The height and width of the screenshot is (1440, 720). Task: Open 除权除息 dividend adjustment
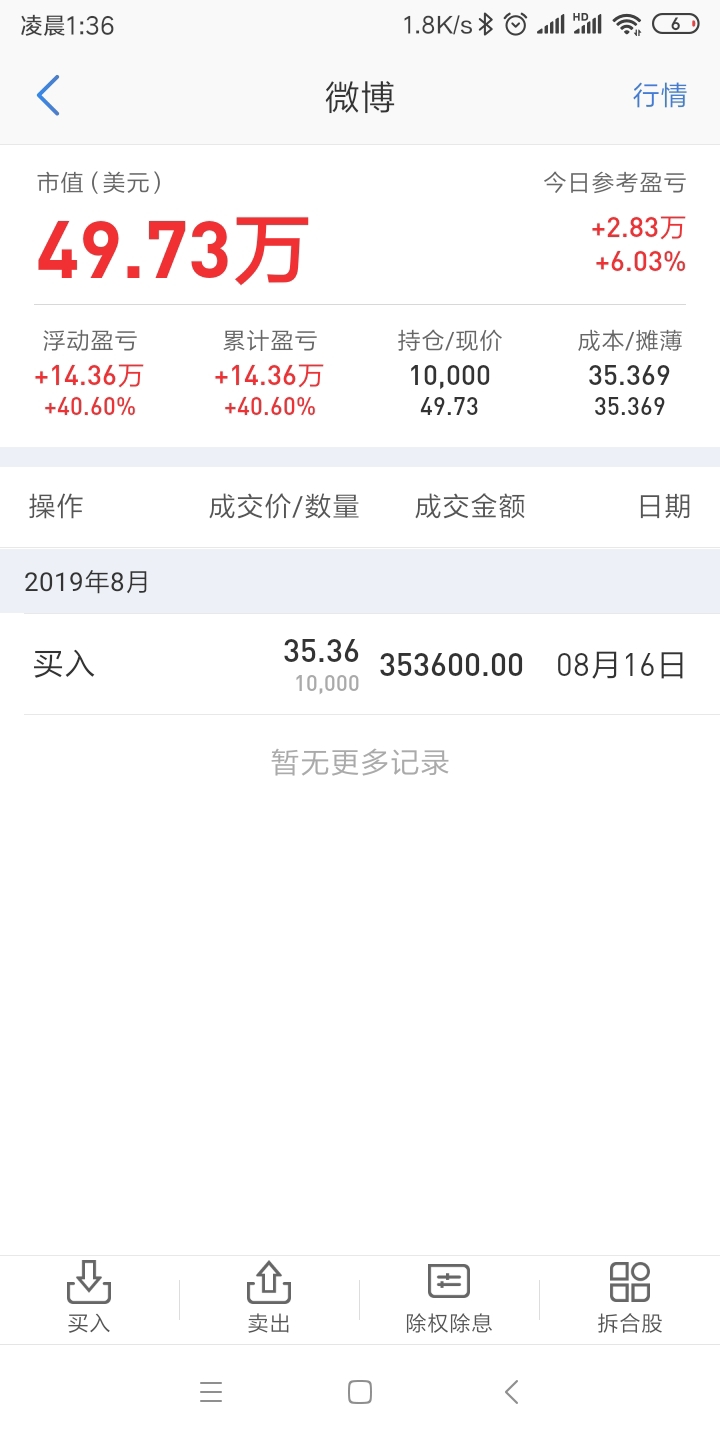[449, 1298]
